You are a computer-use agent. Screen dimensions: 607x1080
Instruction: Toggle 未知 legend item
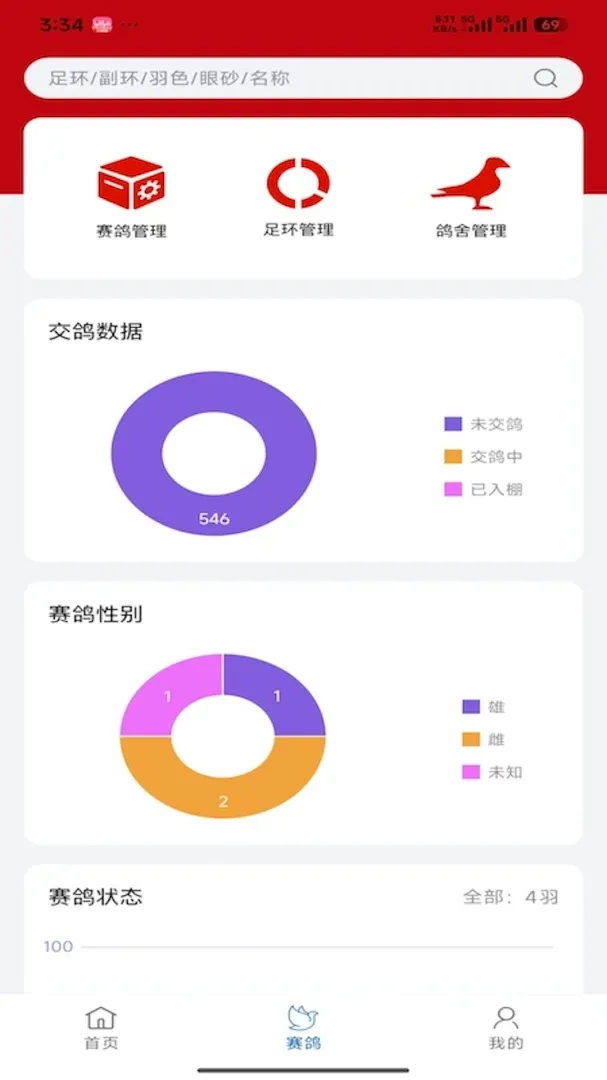pos(492,772)
